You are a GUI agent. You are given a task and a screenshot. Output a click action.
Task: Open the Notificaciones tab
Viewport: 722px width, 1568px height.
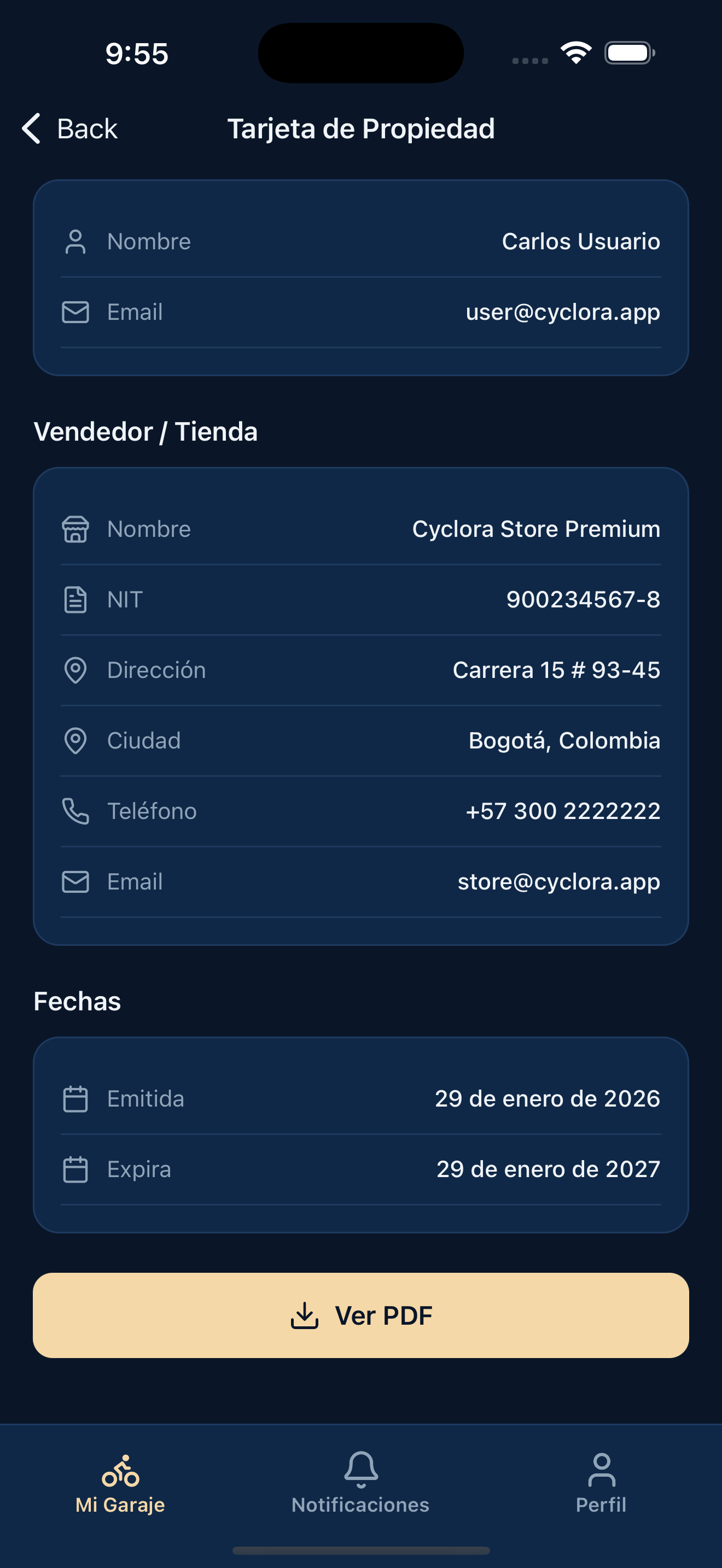tap(360, 1484)
